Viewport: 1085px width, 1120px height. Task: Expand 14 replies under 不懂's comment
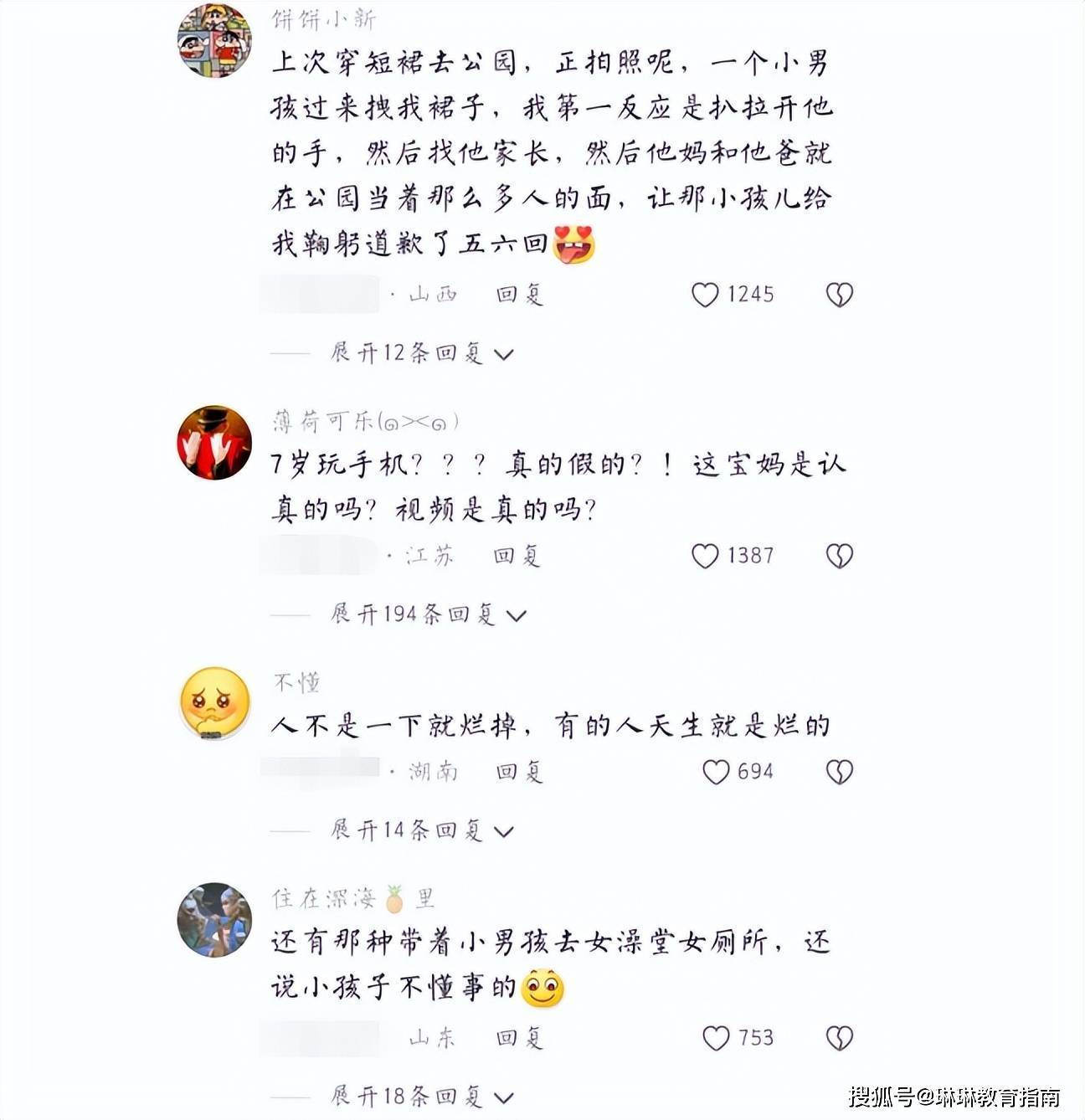tap(421, 830)
